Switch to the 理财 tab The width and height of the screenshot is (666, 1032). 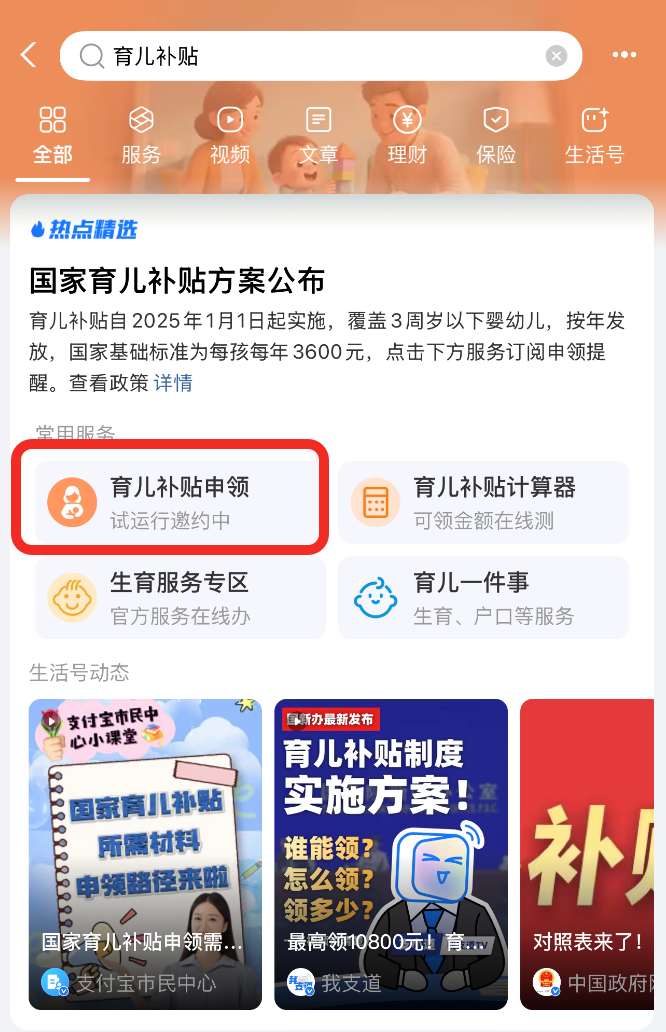click(x=407, y=137)
